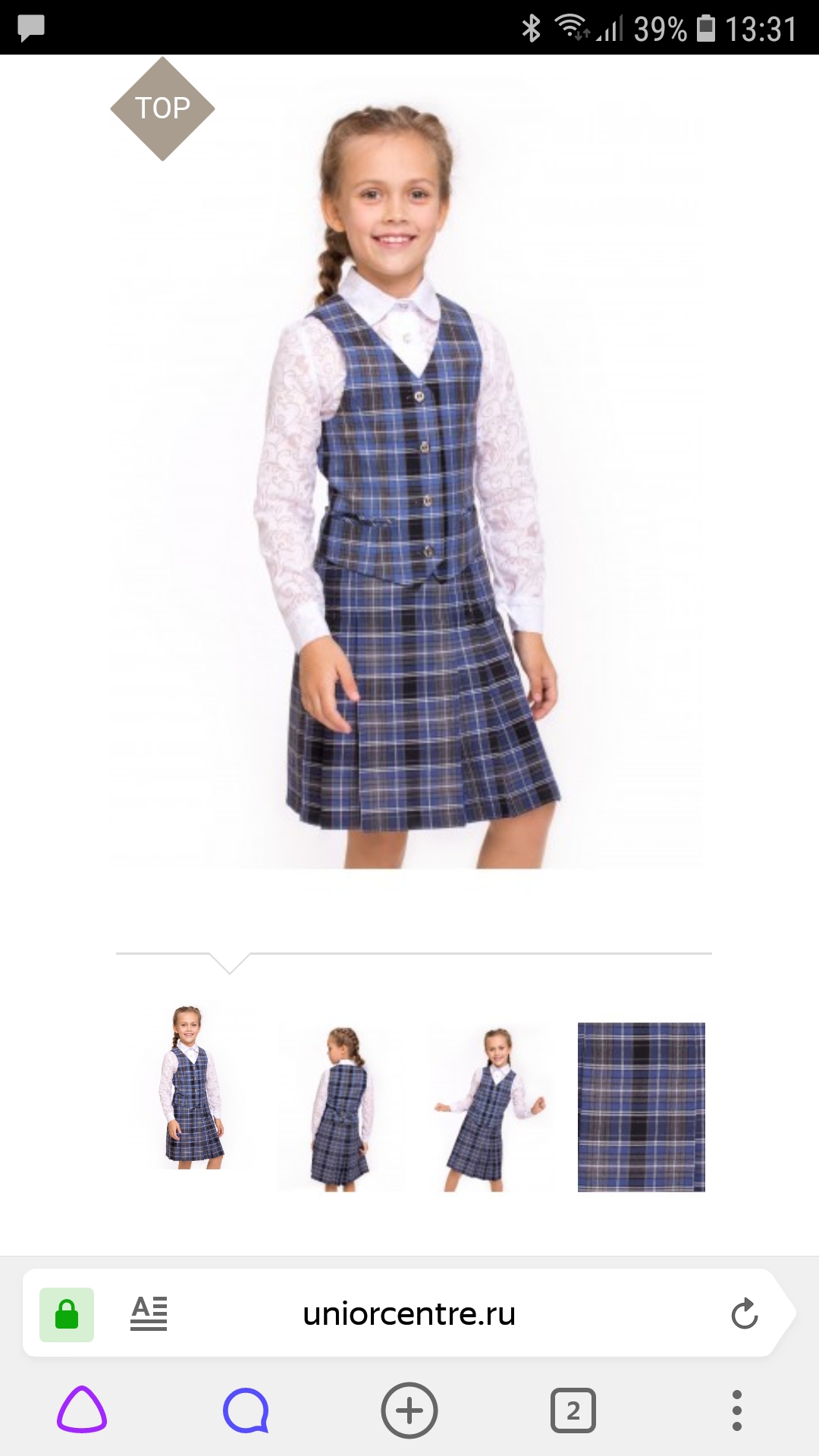This screenshot has height=1456, width=819.
Task: Open a new tab
Action: (409, 1410)
